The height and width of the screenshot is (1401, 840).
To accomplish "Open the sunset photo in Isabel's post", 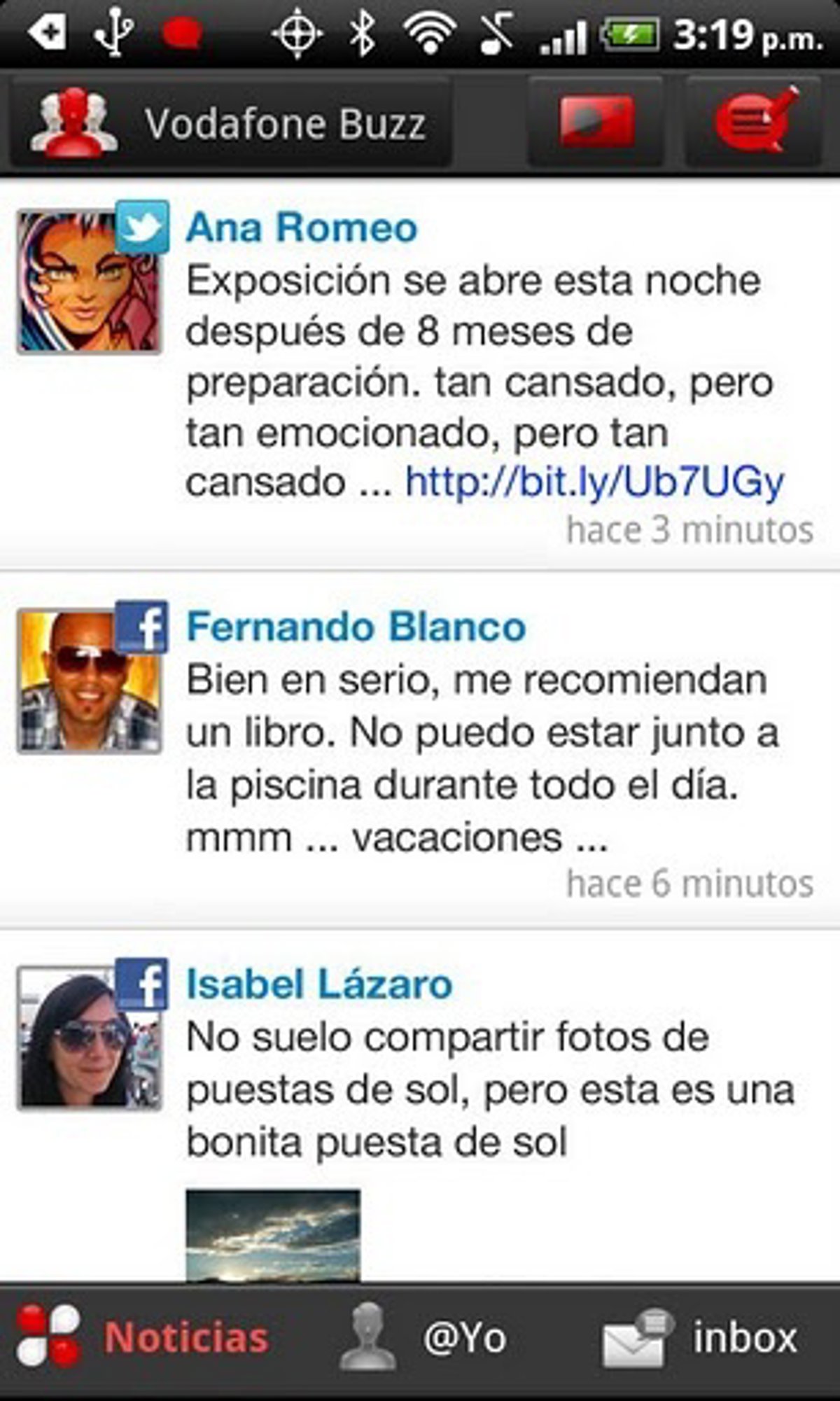I will (x=273, y=1235).
